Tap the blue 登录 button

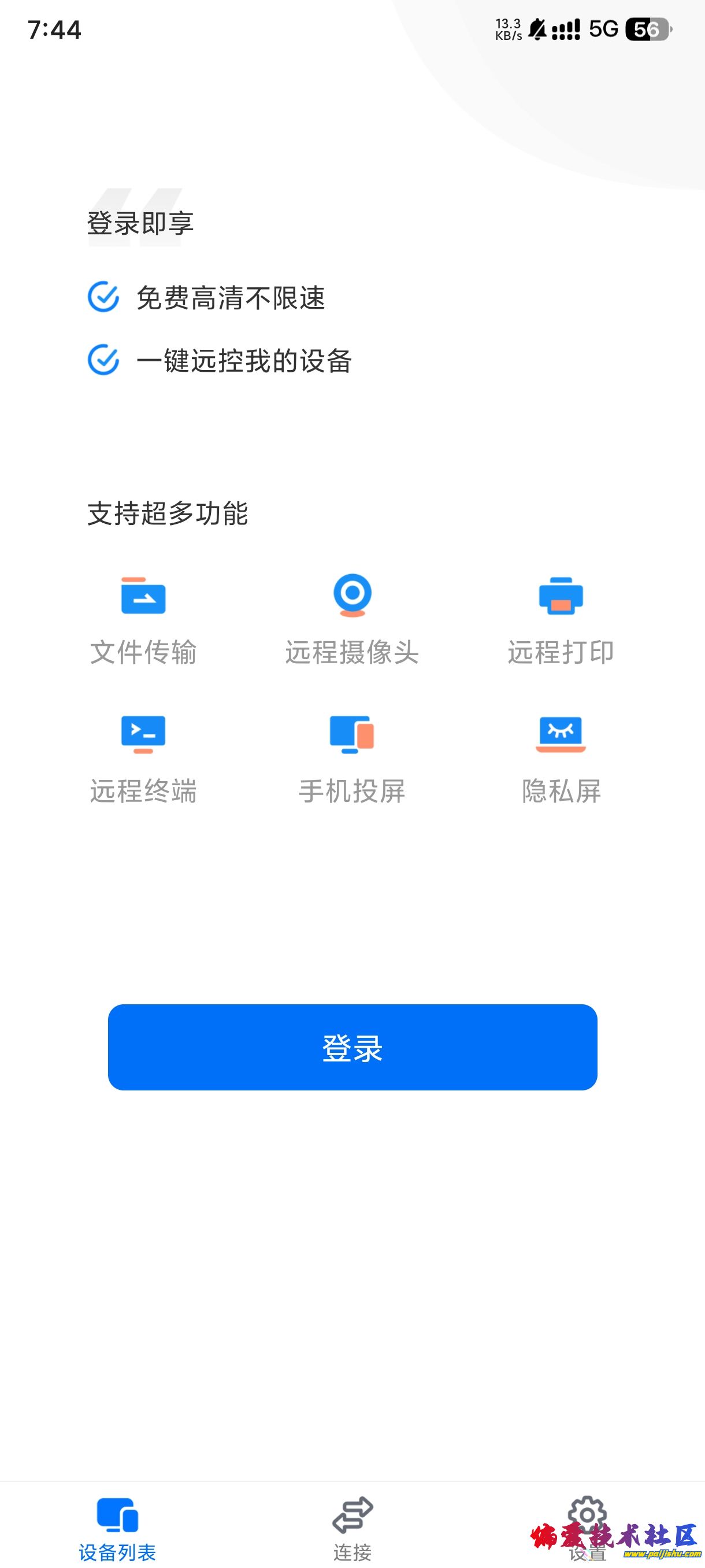352,1047
